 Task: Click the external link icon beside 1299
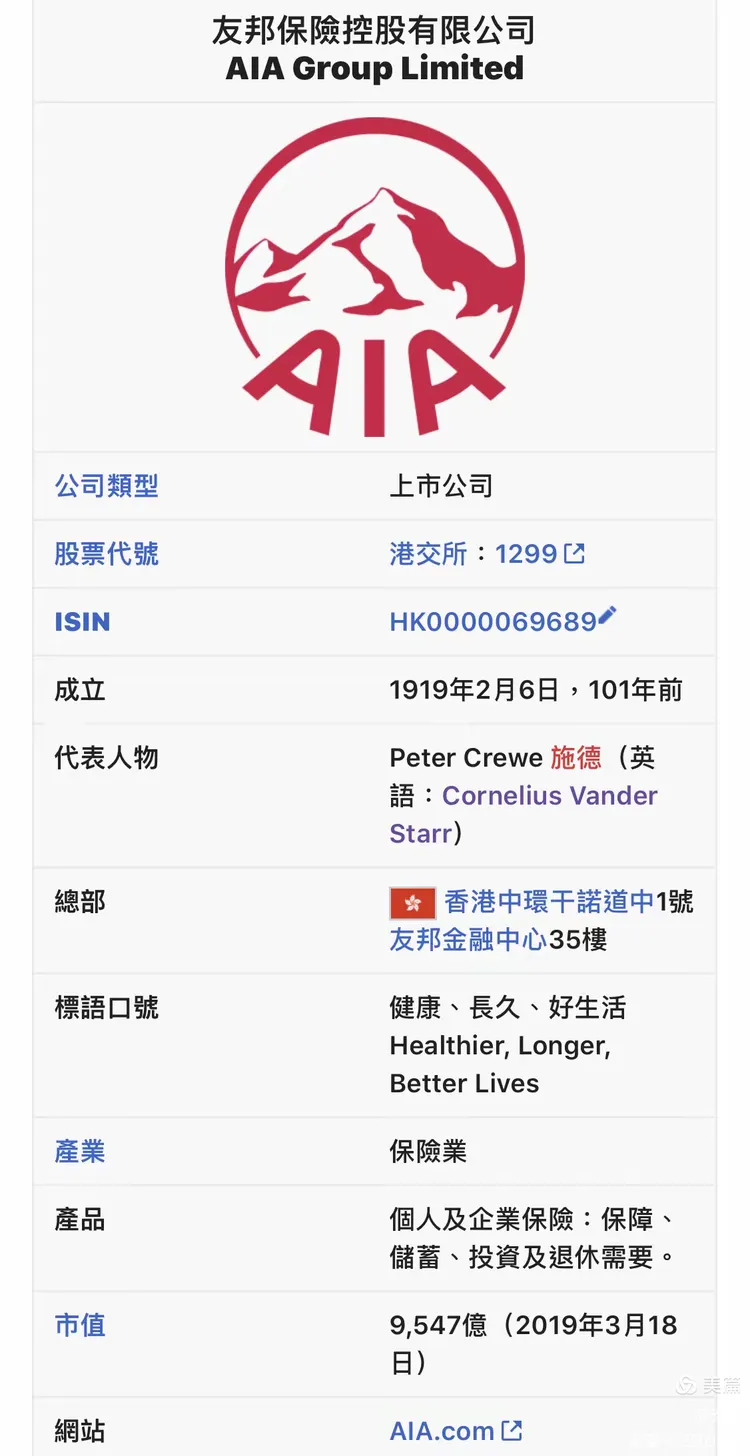pyautogui.click(x=572, y=552)
